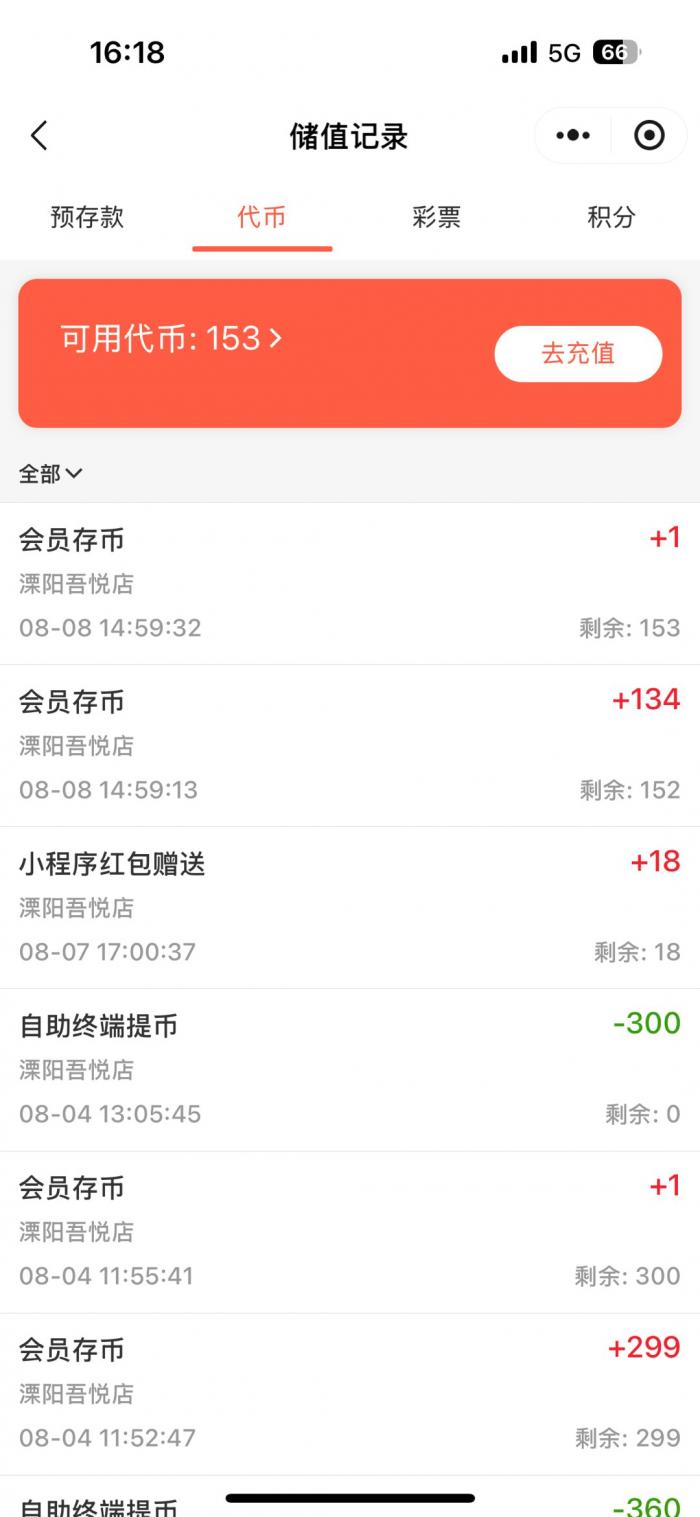Go back using the back arrow
The width and height of the screenshot is (700, 1517).
tap(39, 136)
